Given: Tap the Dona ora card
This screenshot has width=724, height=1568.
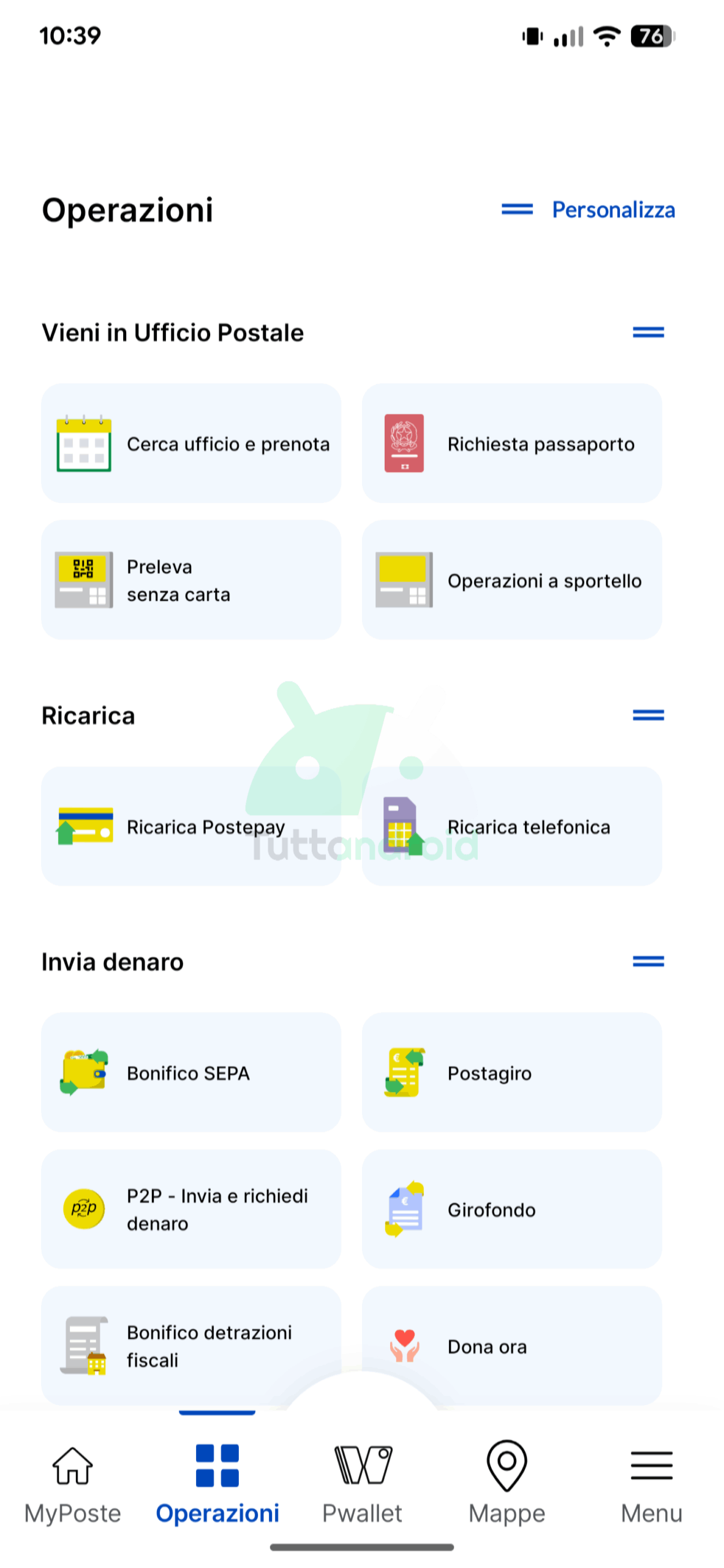Looking at the screenshot, I should tap(511, 1345).
